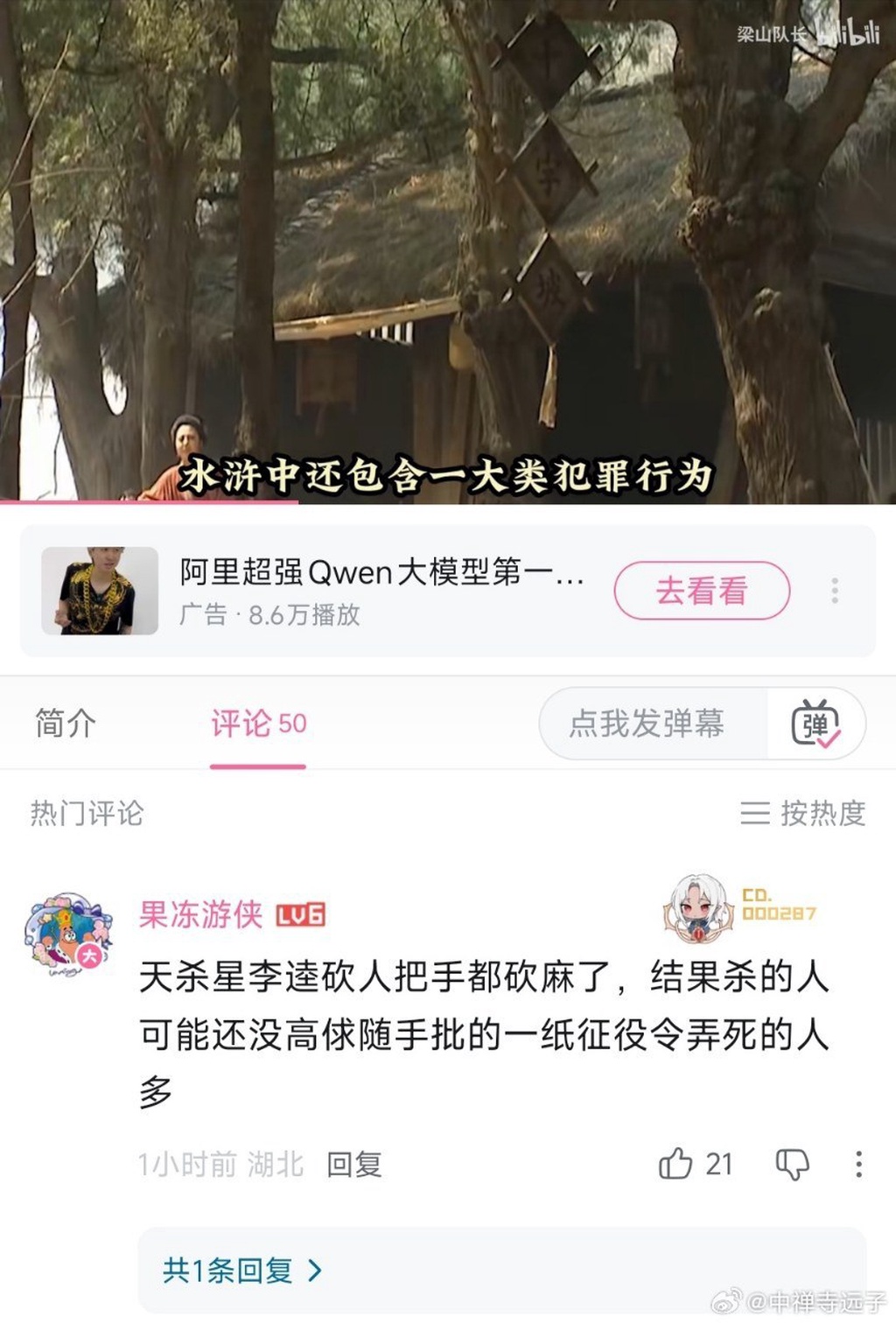The height and width of the screenshot is (1323, 896).
Task: Expand 共1条回复 replies
Action: tap(241, 1270)
